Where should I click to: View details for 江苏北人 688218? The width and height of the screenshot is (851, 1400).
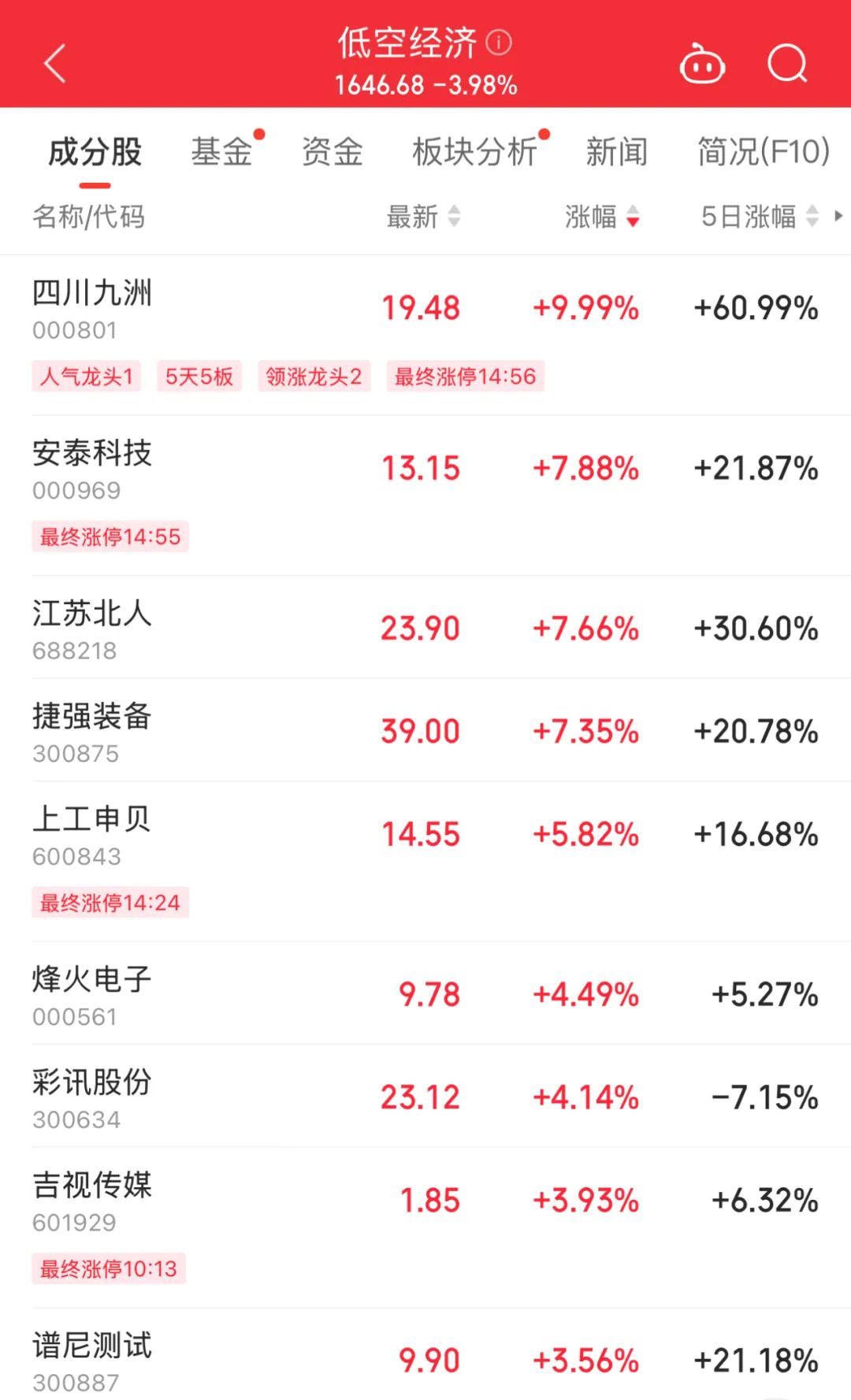[x=92, y=629]
